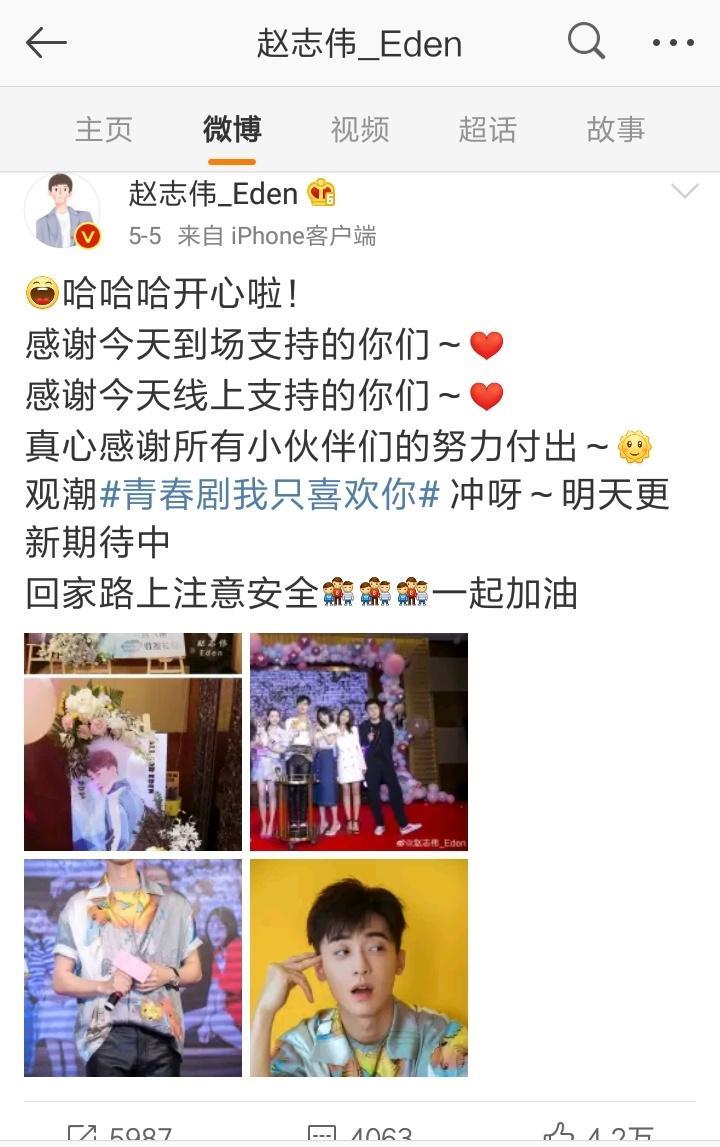720x1147 pixels.
Task: View the flower bouquet photo
Action: 133,742
